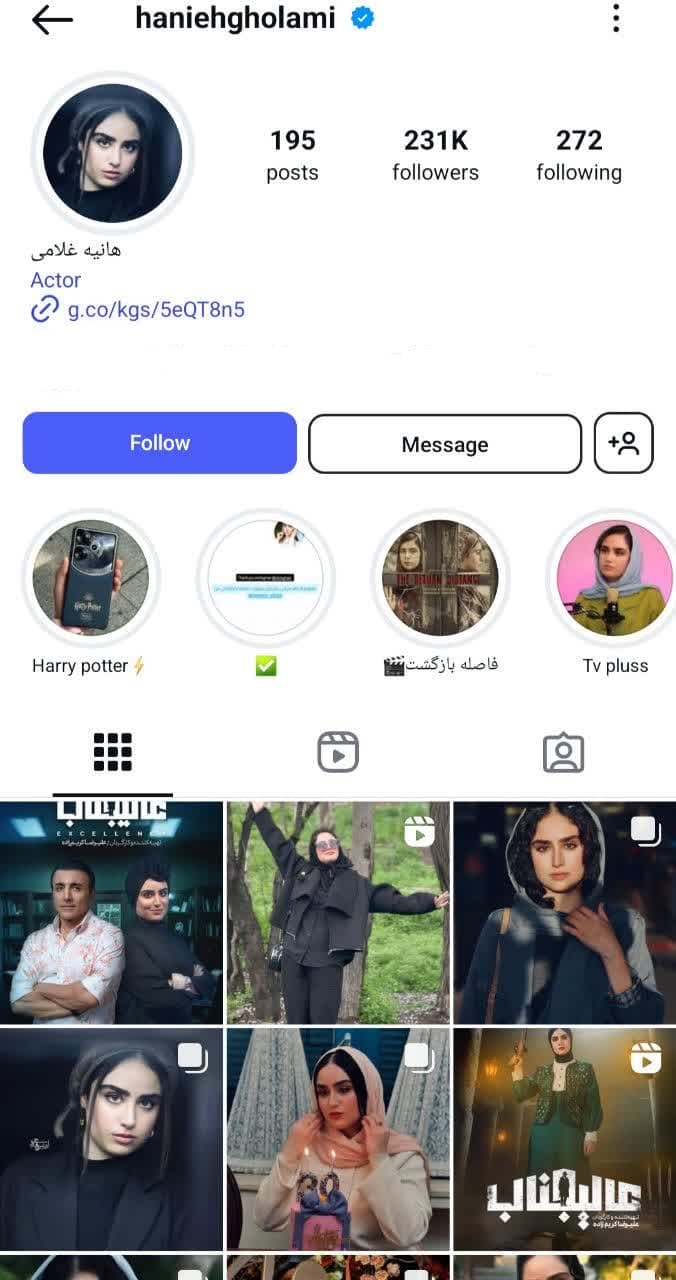View the 231K followers list
This screenshot has width=676, height=1280.
435,155
